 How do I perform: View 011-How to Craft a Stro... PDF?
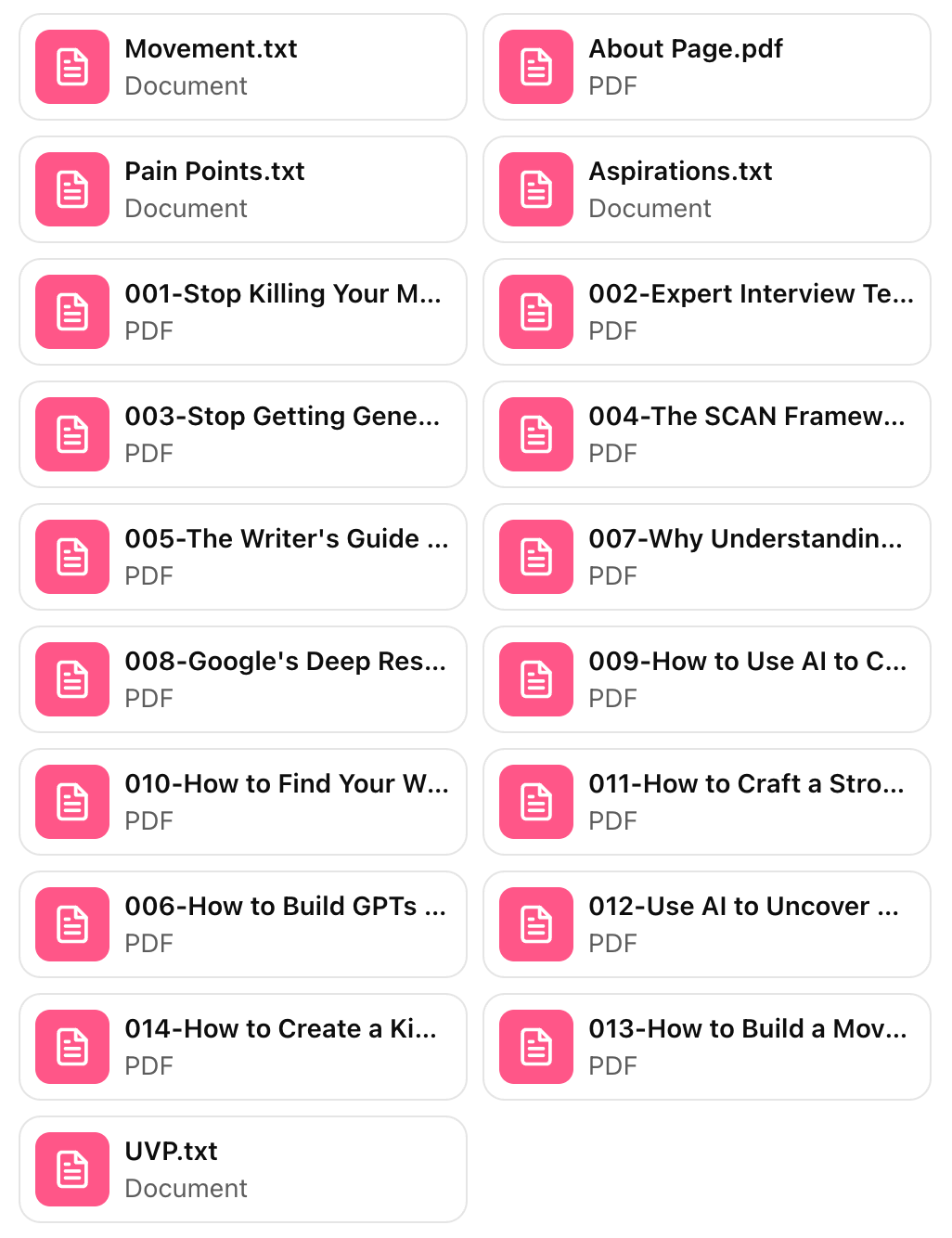(x=706, y=802)
